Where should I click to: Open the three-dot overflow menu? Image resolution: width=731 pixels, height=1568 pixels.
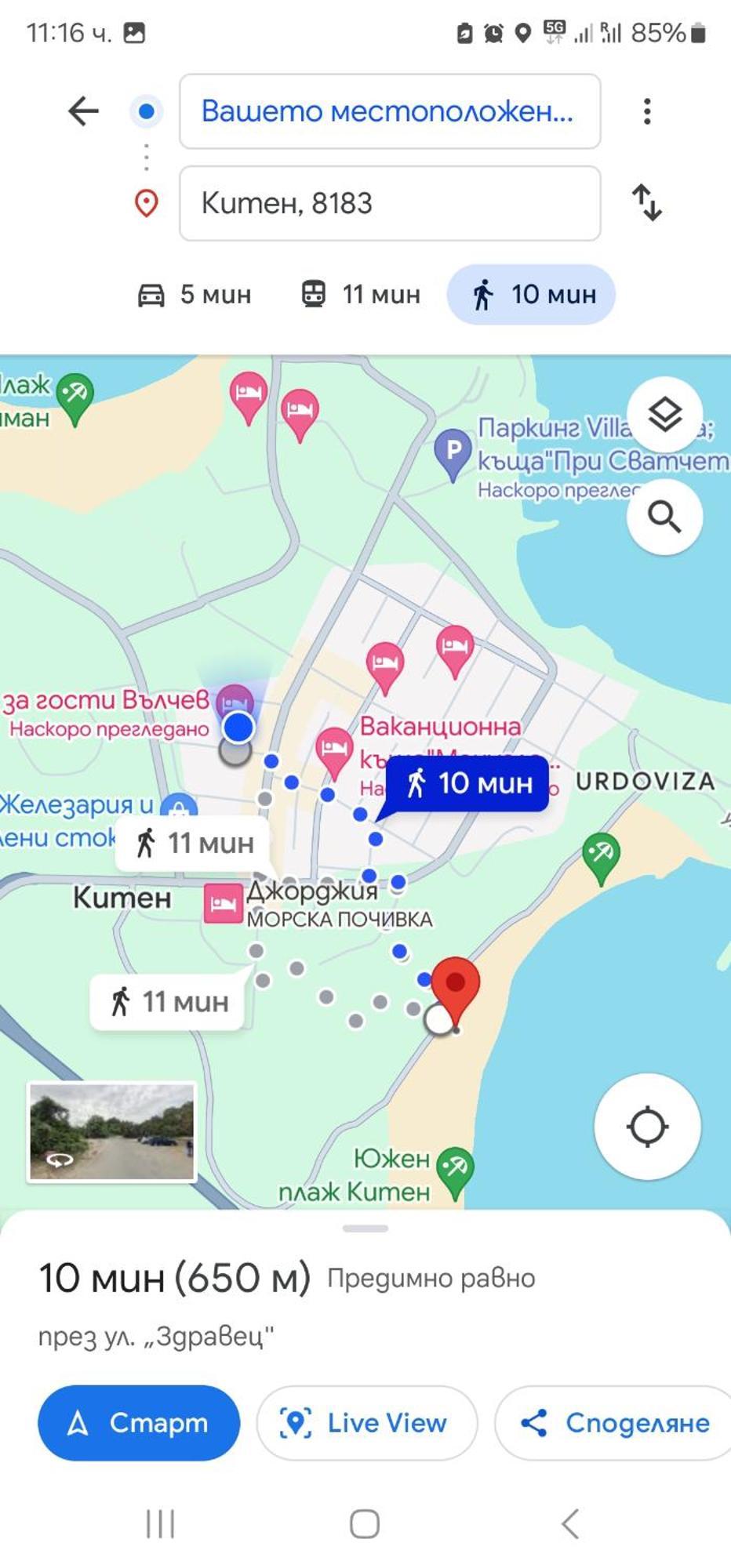click(x=647, y=111)
